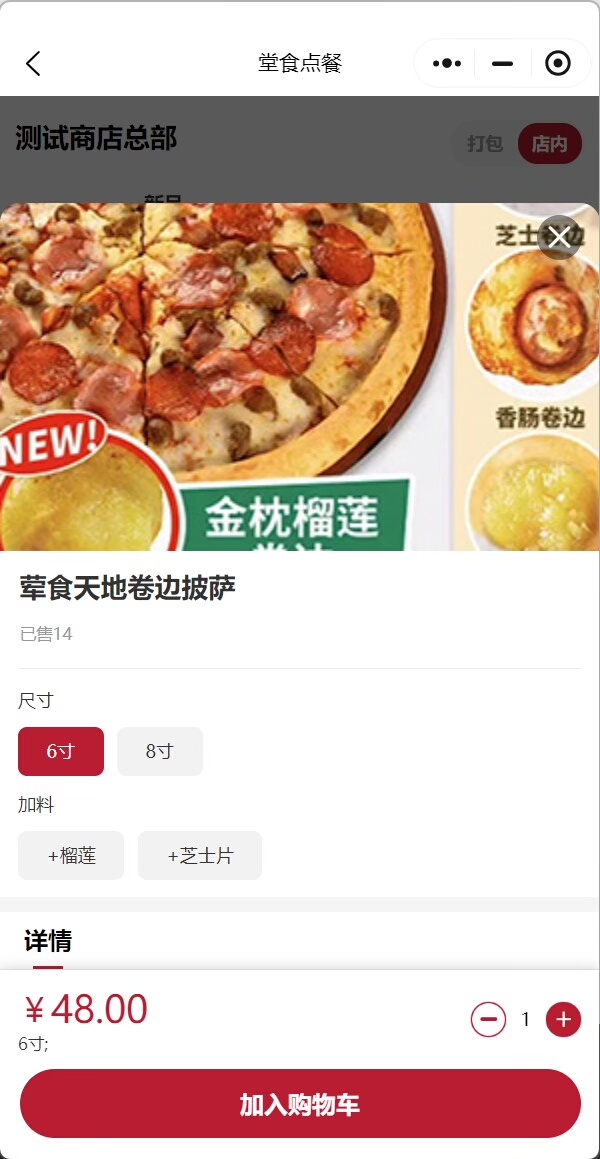Screen dimensions: 600x1159
Task: Open the 详情 tab
Action: pyautogui.click(x=48, y=941)
